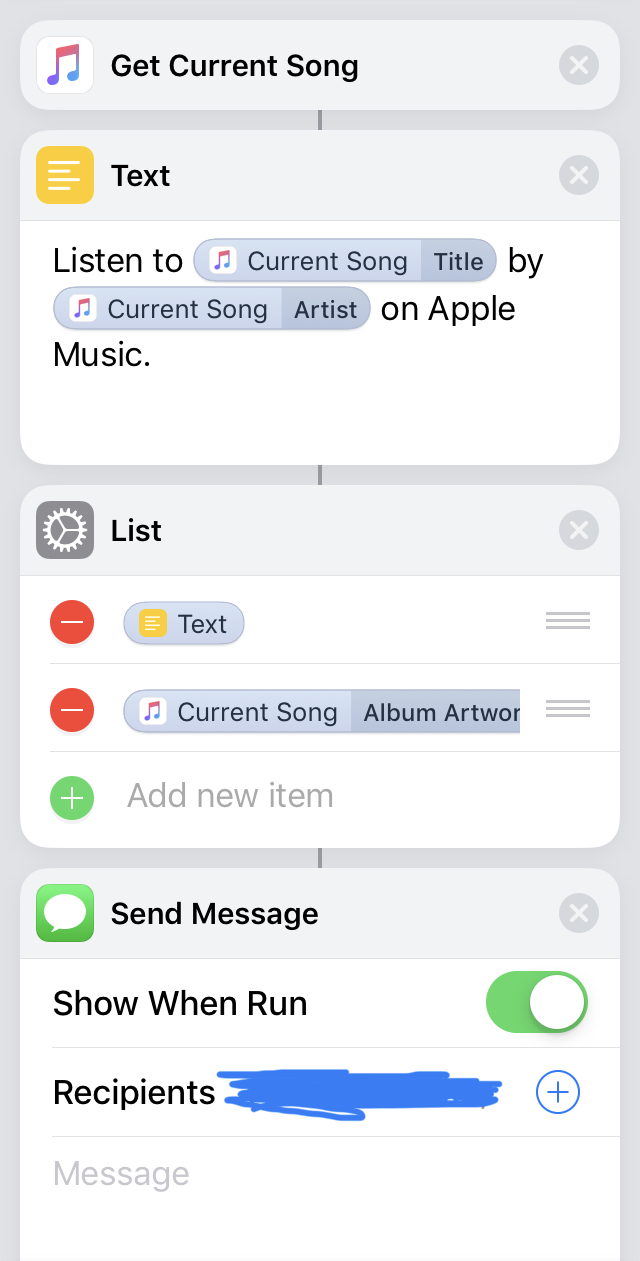Tap the Text variable in the list
The width and height of the screenshot is (640, 1261).
[184, 624]
